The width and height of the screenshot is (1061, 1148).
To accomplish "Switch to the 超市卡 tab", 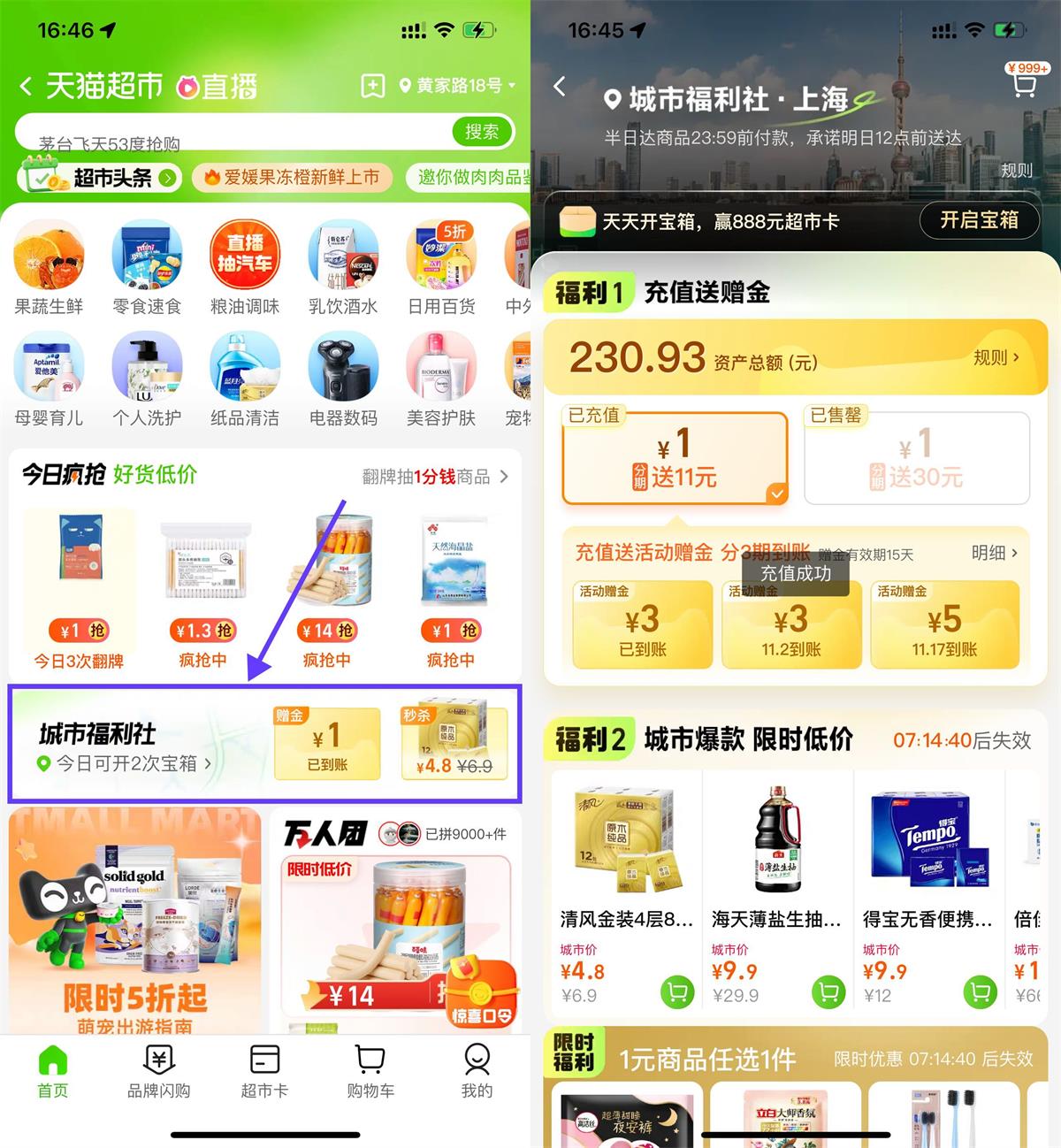I will pos(263,1071).
